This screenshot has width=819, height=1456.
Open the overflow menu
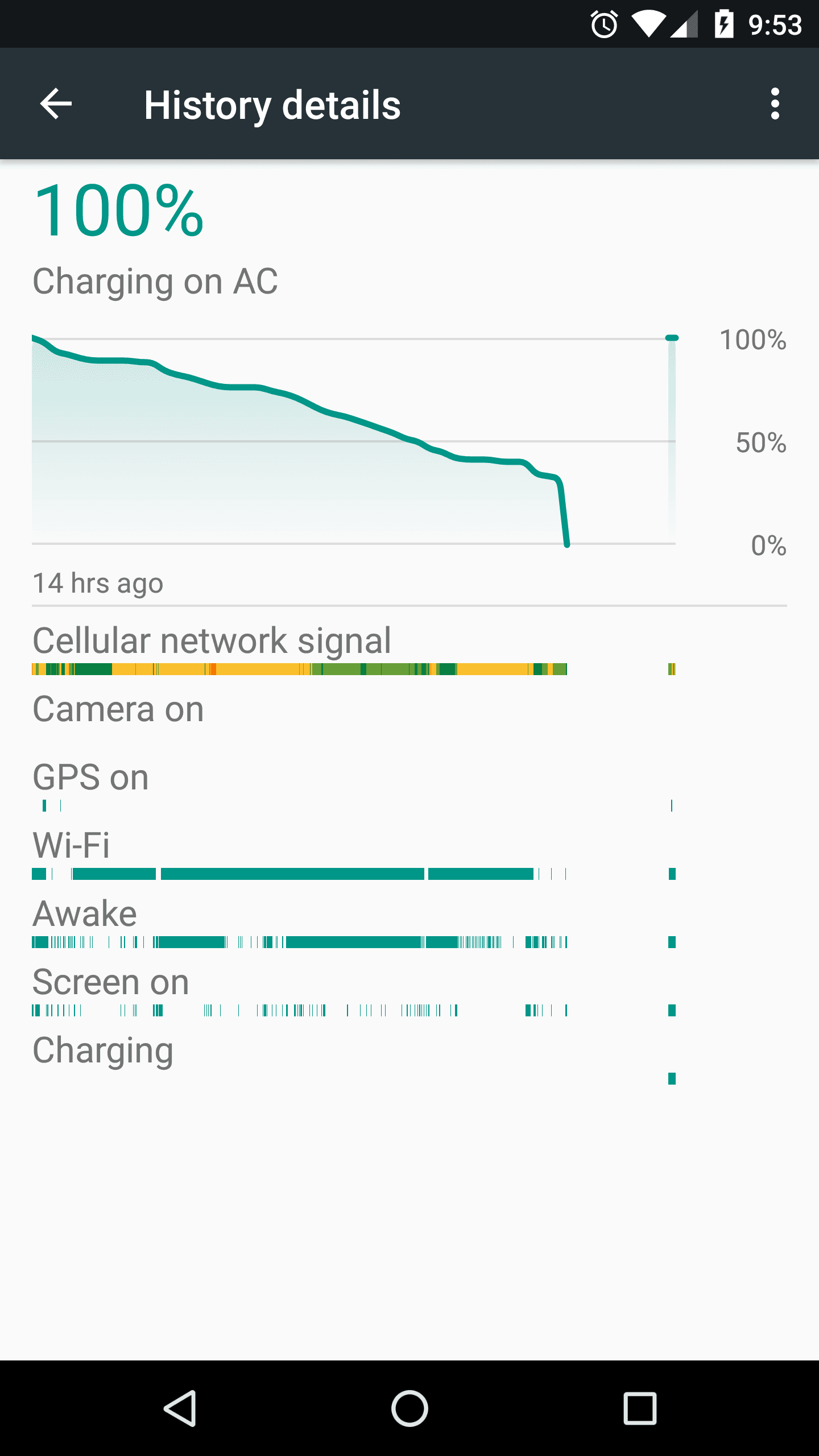tap(775, 104)
